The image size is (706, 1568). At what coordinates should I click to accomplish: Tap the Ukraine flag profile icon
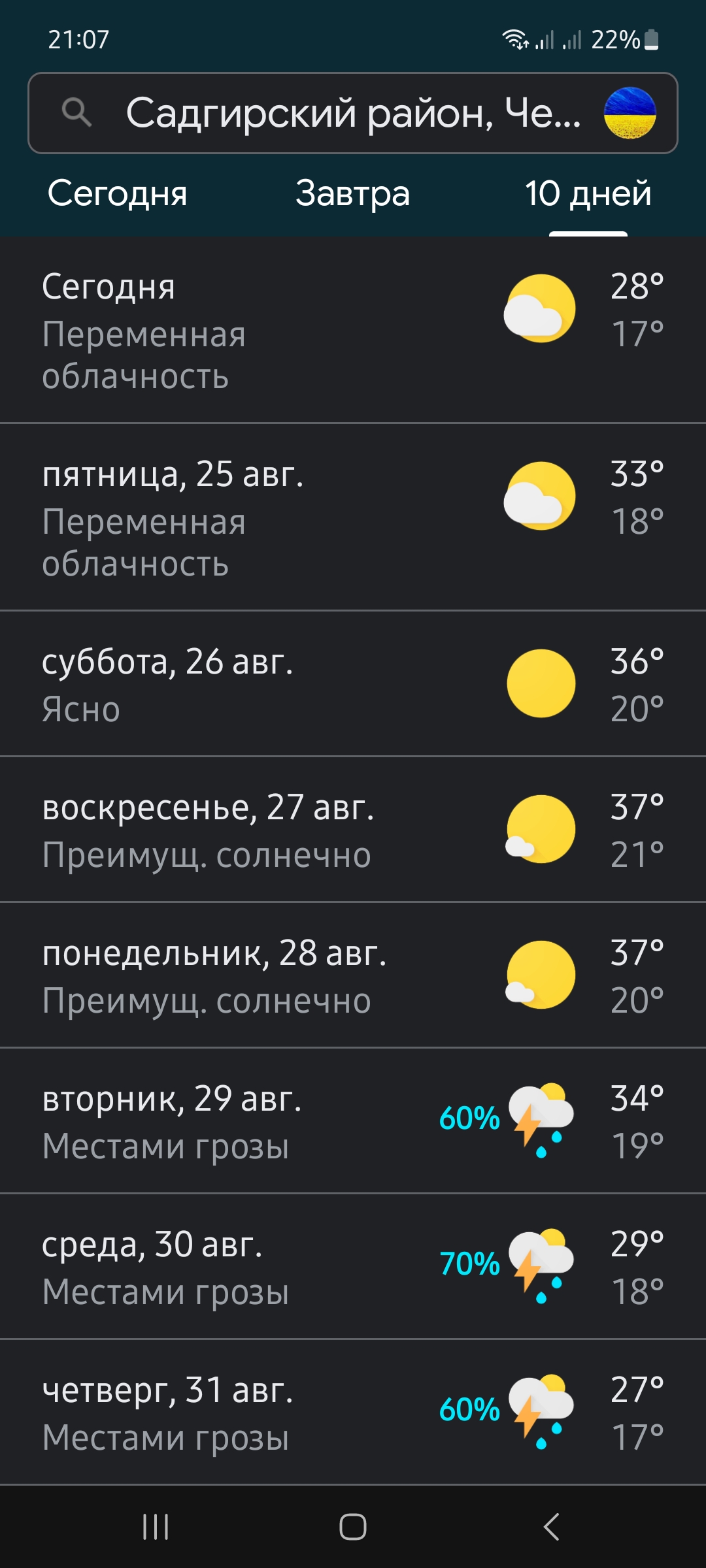pos(630,113)
